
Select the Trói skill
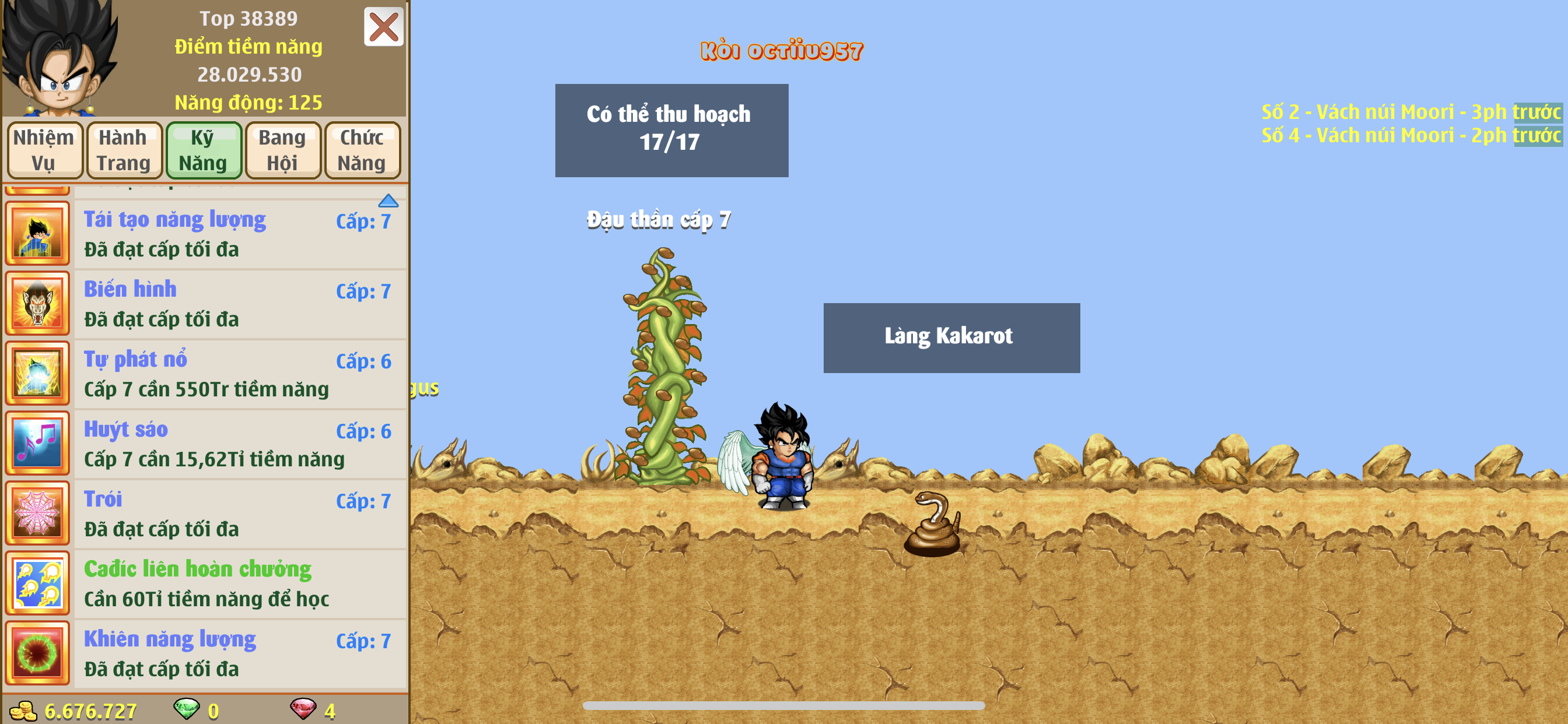[237, 514]
